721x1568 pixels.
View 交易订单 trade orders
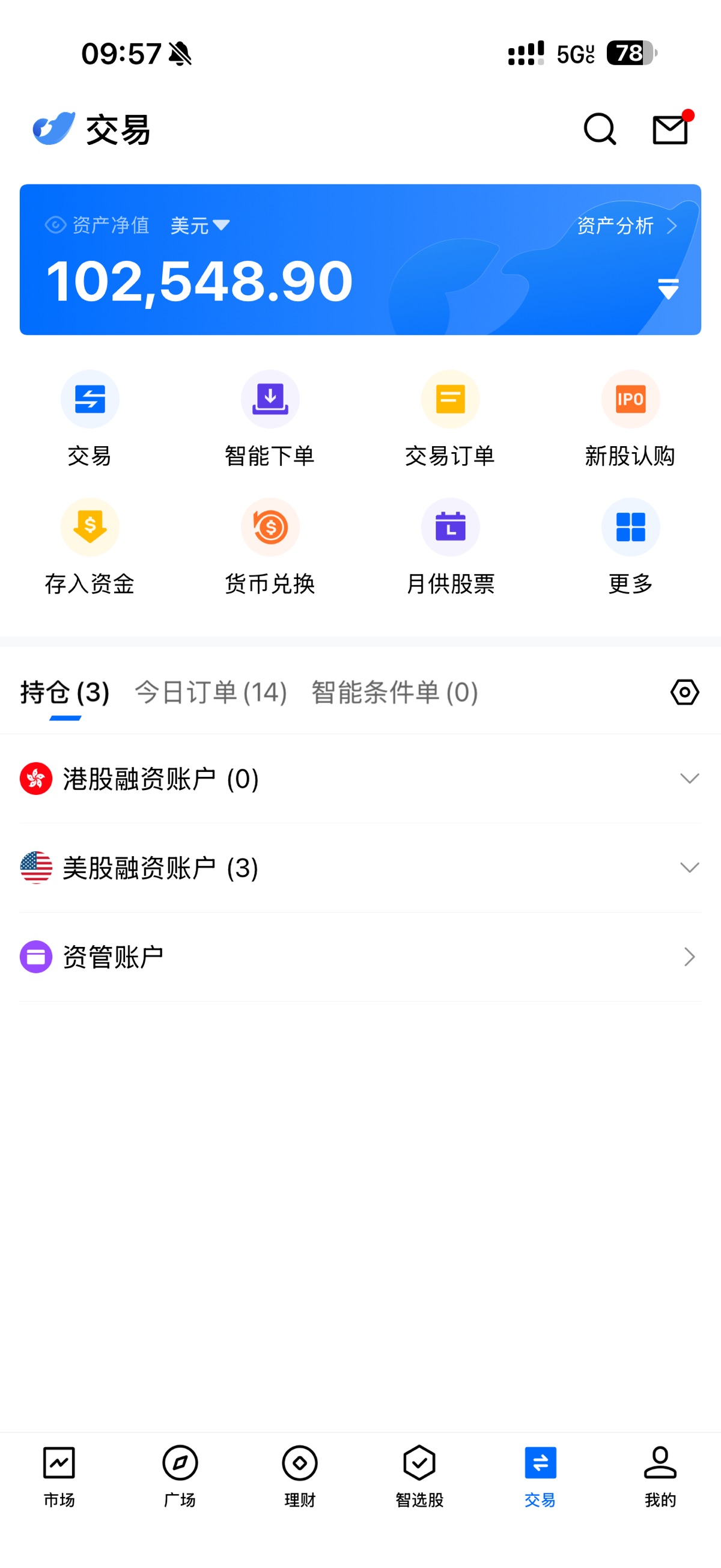[x=450, y=419]
